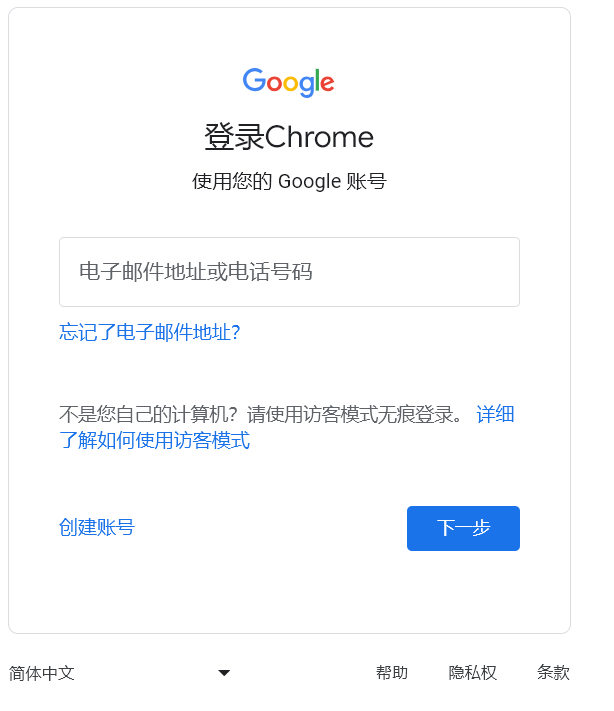Tap 创建账号 to create an account
The width and height of the screenshot is (614, 711).
tap(96, 528)
